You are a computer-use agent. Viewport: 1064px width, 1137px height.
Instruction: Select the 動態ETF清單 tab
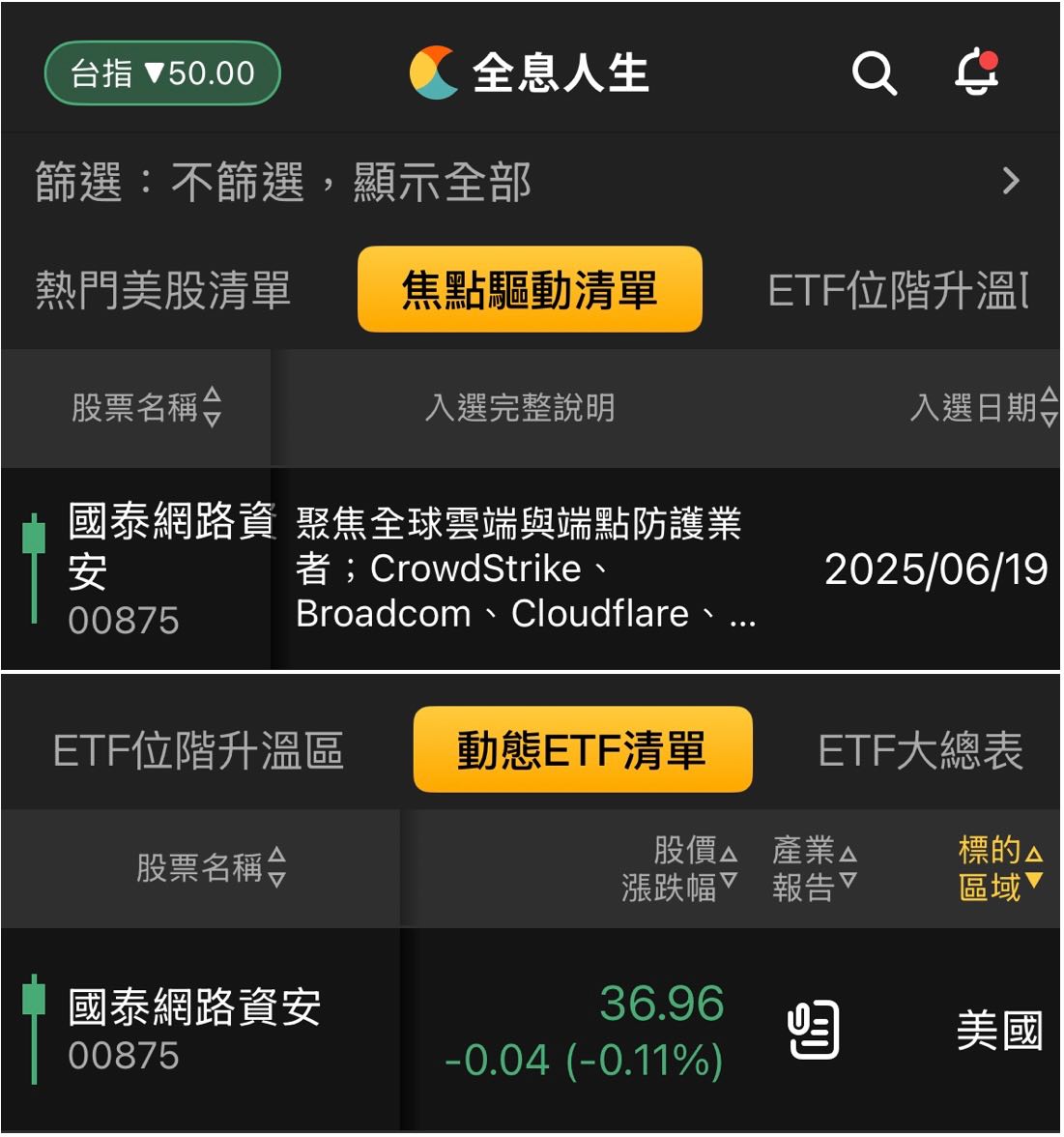(582, 750)
